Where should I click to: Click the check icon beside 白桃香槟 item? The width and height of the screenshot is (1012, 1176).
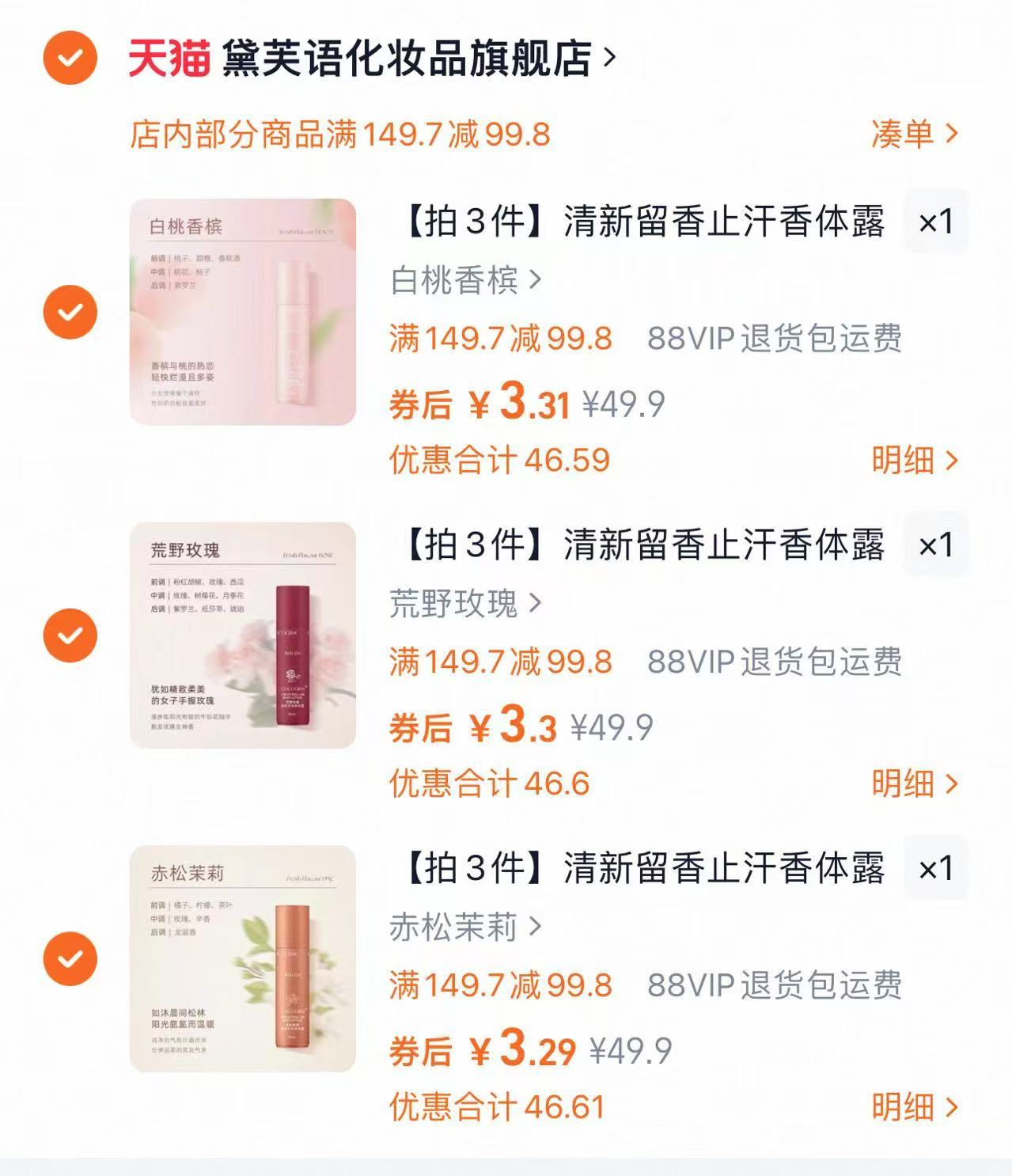[x=69, y=312]
